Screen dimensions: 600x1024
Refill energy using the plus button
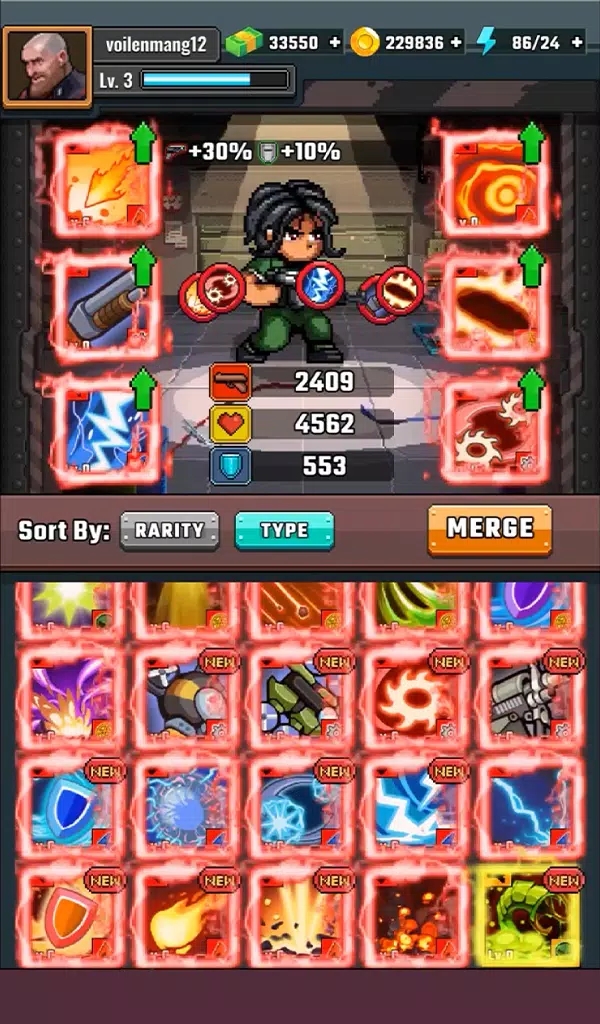[576, 42]
